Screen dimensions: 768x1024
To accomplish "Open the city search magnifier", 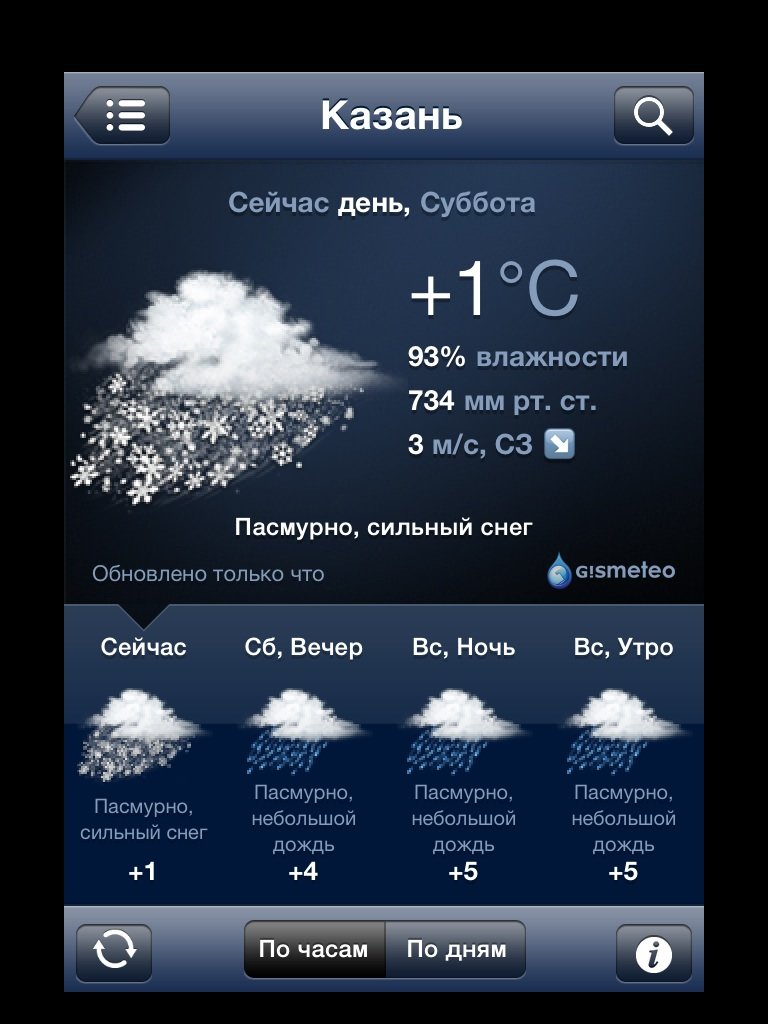I will (x=653, y=116).
